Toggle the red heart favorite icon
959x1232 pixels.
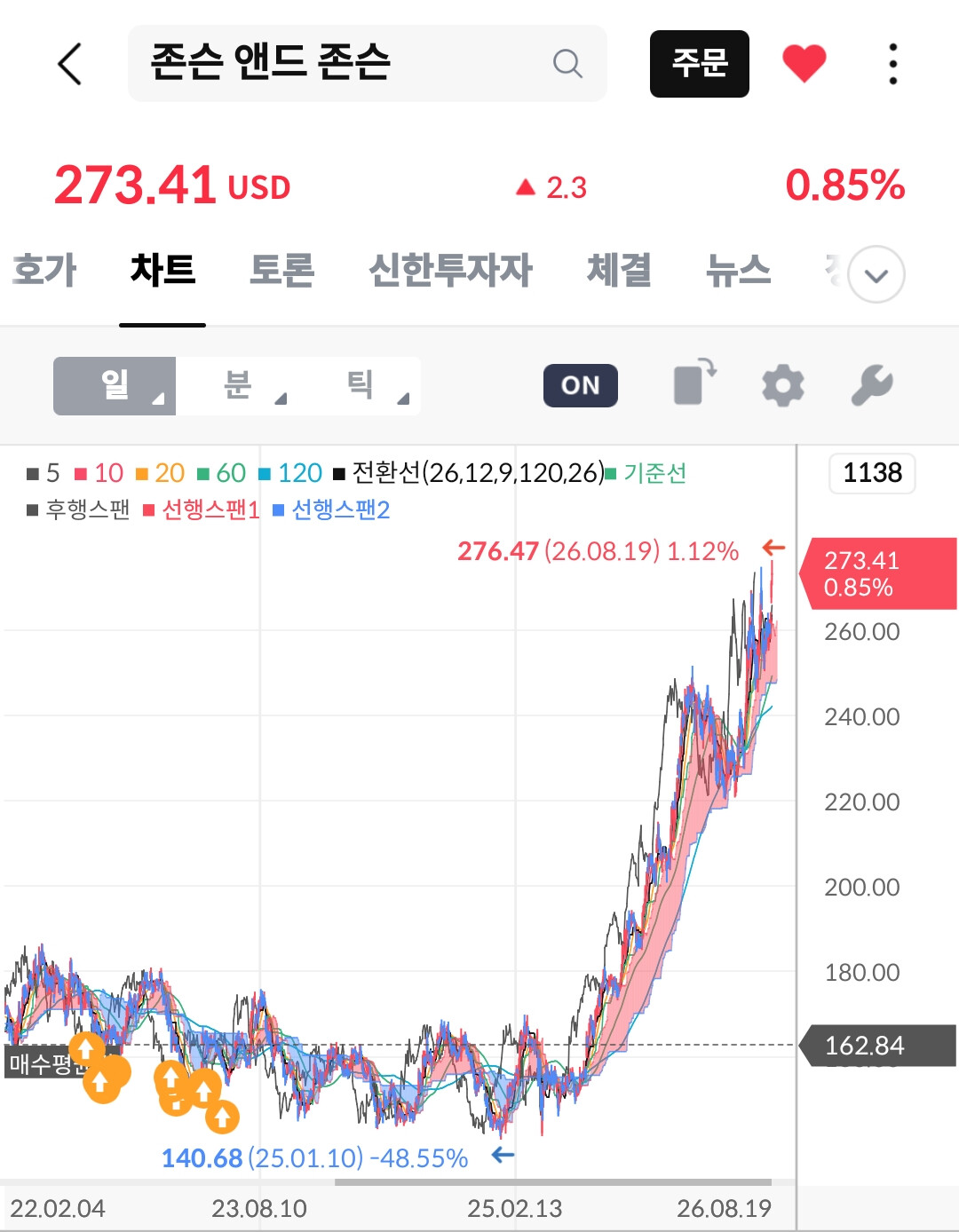804,64
